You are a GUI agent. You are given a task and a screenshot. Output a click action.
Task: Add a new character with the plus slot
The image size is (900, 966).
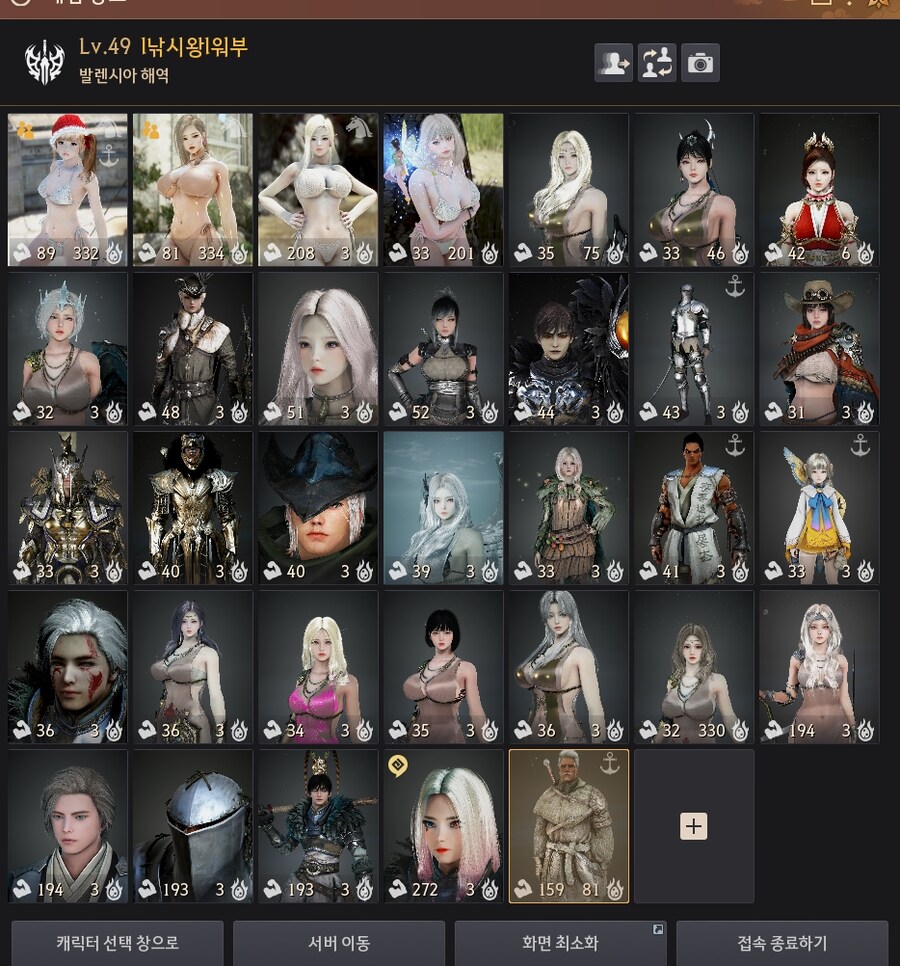click(x=693, y=826)
